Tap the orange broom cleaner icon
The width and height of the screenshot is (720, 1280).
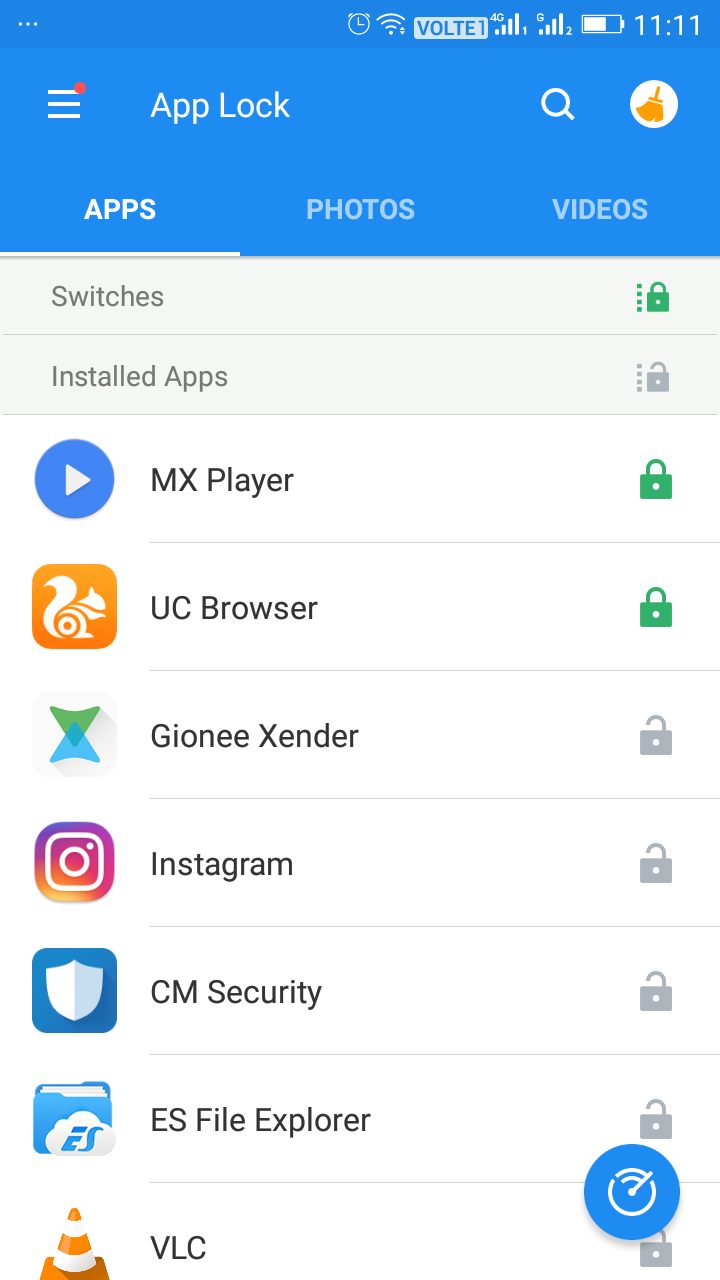[x=654, y=104]
